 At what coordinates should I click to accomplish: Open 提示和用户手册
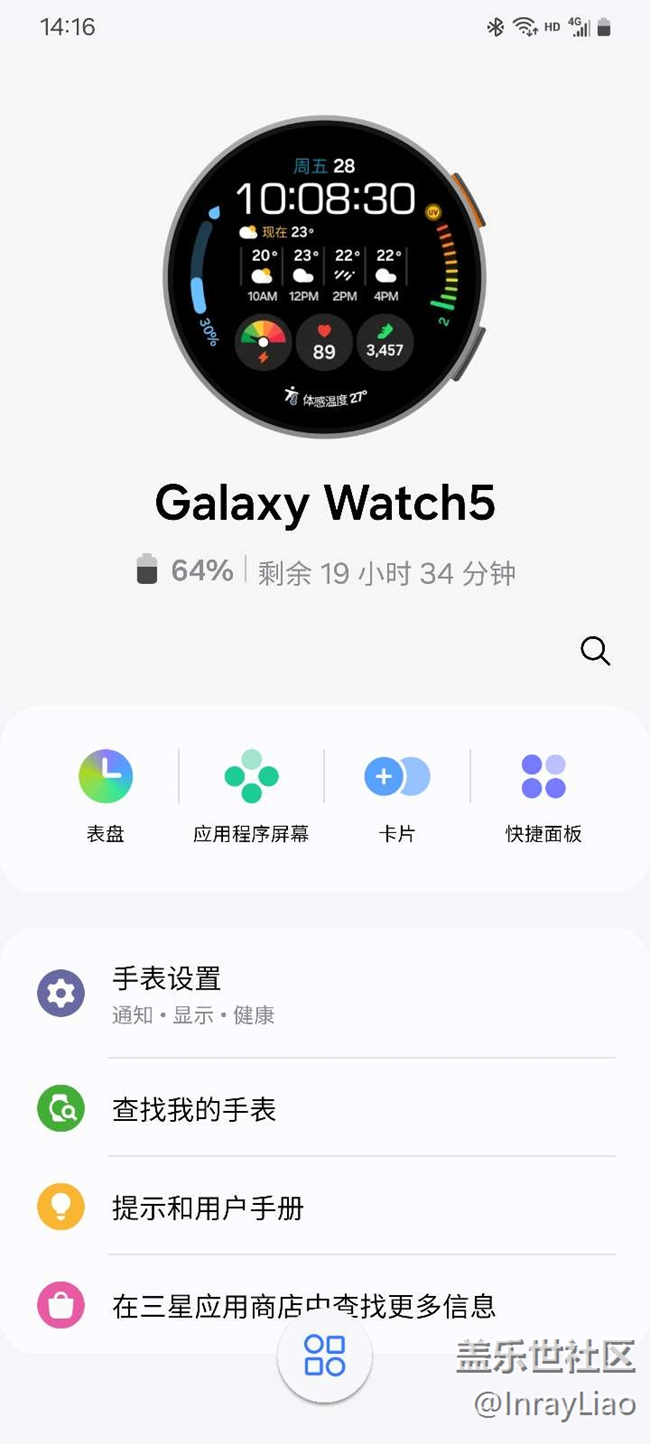point(325,1208)
